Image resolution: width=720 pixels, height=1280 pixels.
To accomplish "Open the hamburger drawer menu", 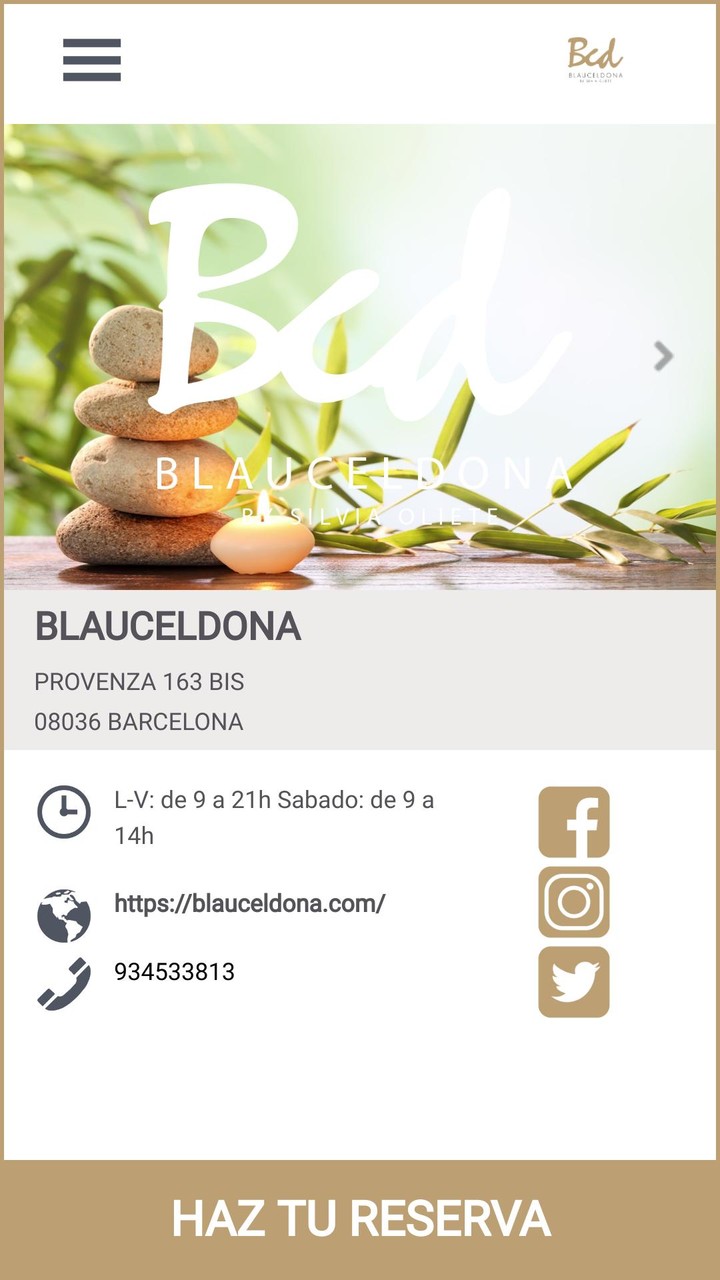I will (x=92, y=60).
